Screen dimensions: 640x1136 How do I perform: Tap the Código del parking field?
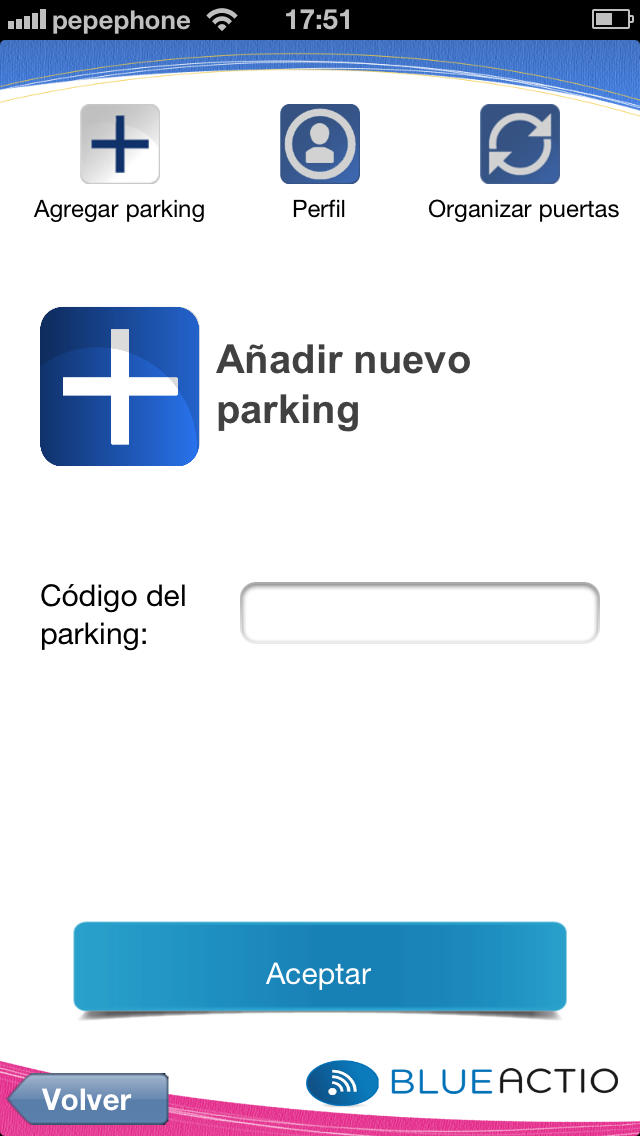coord(420,613)
